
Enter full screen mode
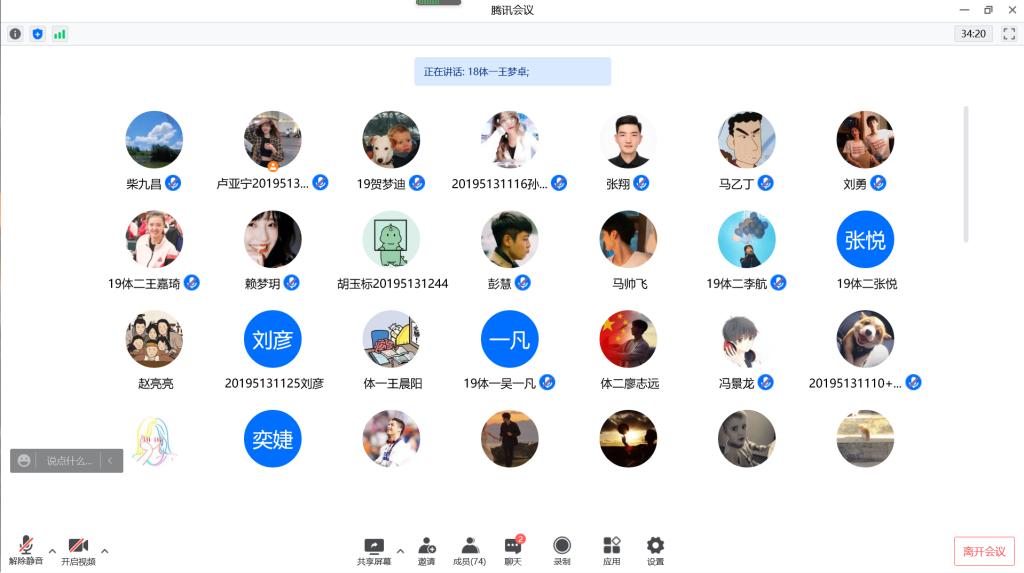pyautogui.click(x=1008, y=34)
